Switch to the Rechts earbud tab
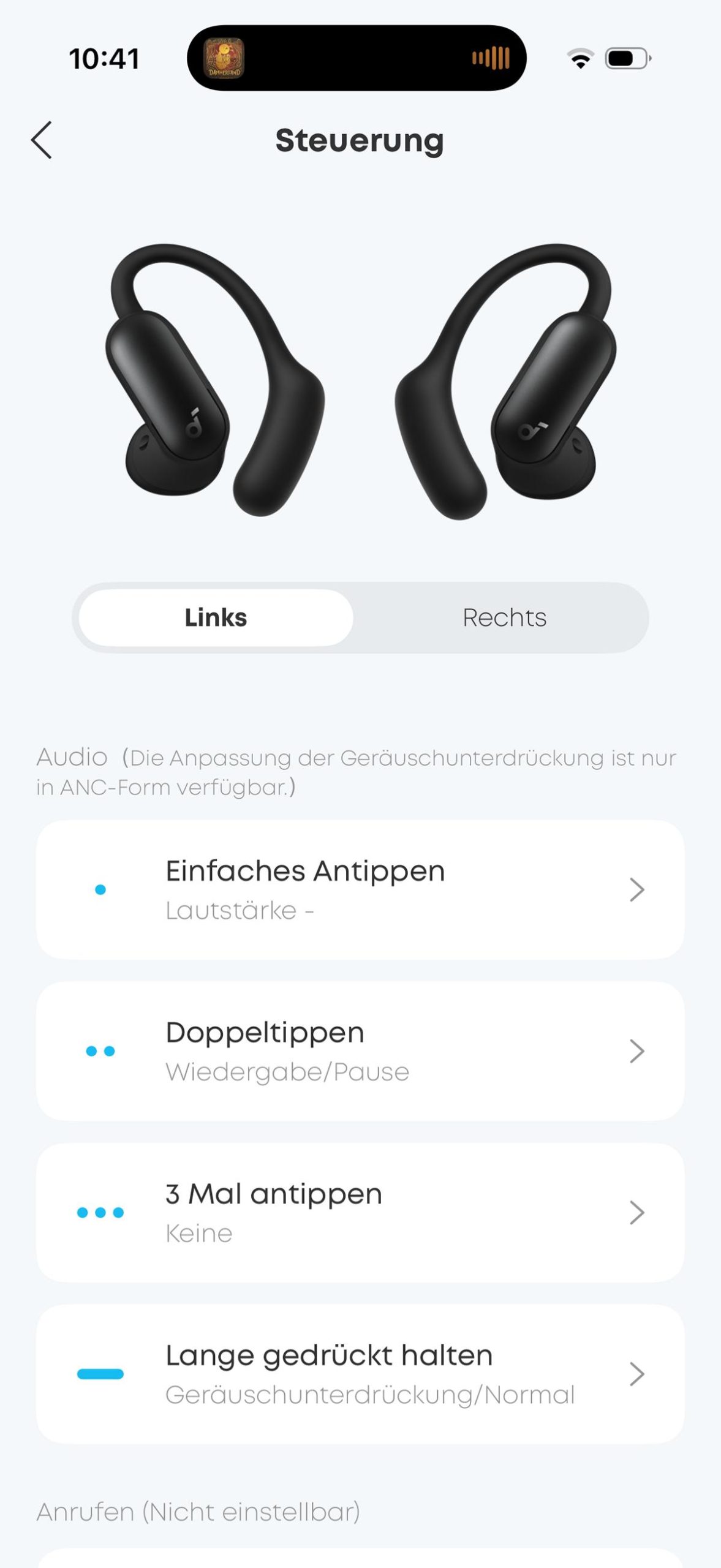Viewport: 721px width, 1568px height. (x=504, y=617)
